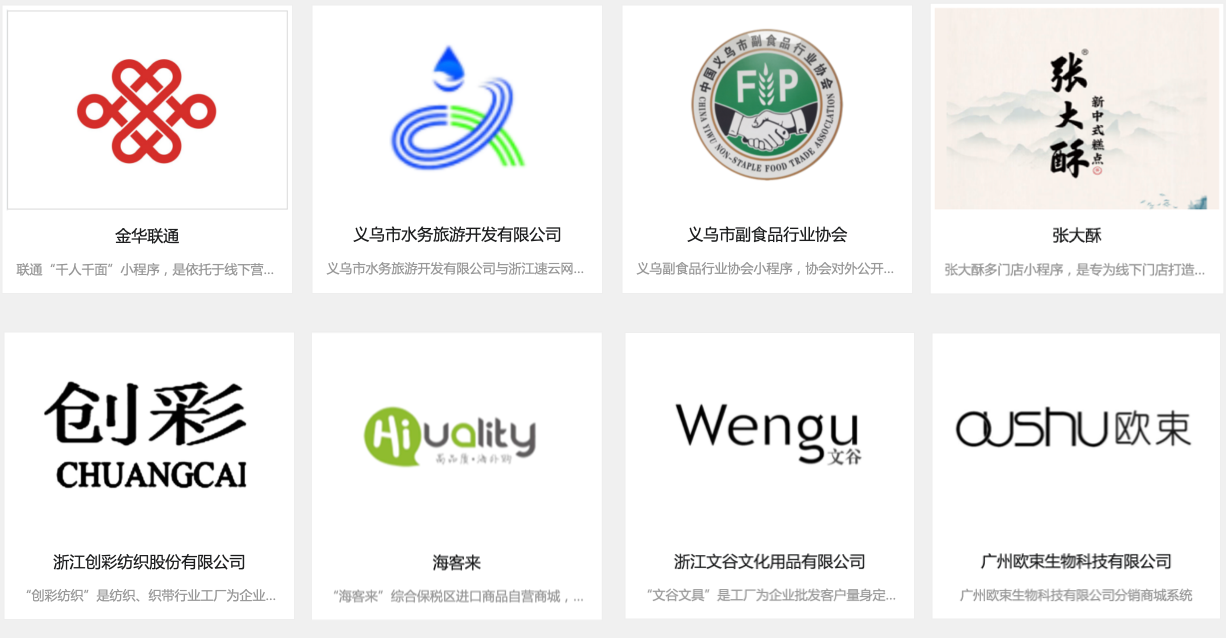Tap the 张大酥 case card

(x=1076, y=150)
